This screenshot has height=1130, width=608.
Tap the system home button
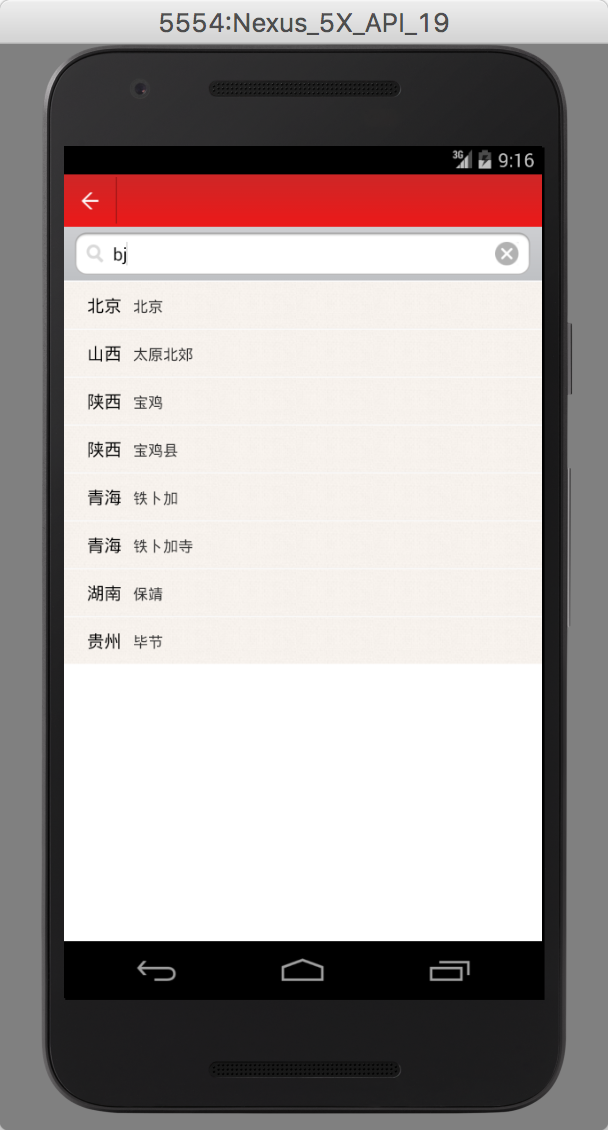[x=302, y=970]
